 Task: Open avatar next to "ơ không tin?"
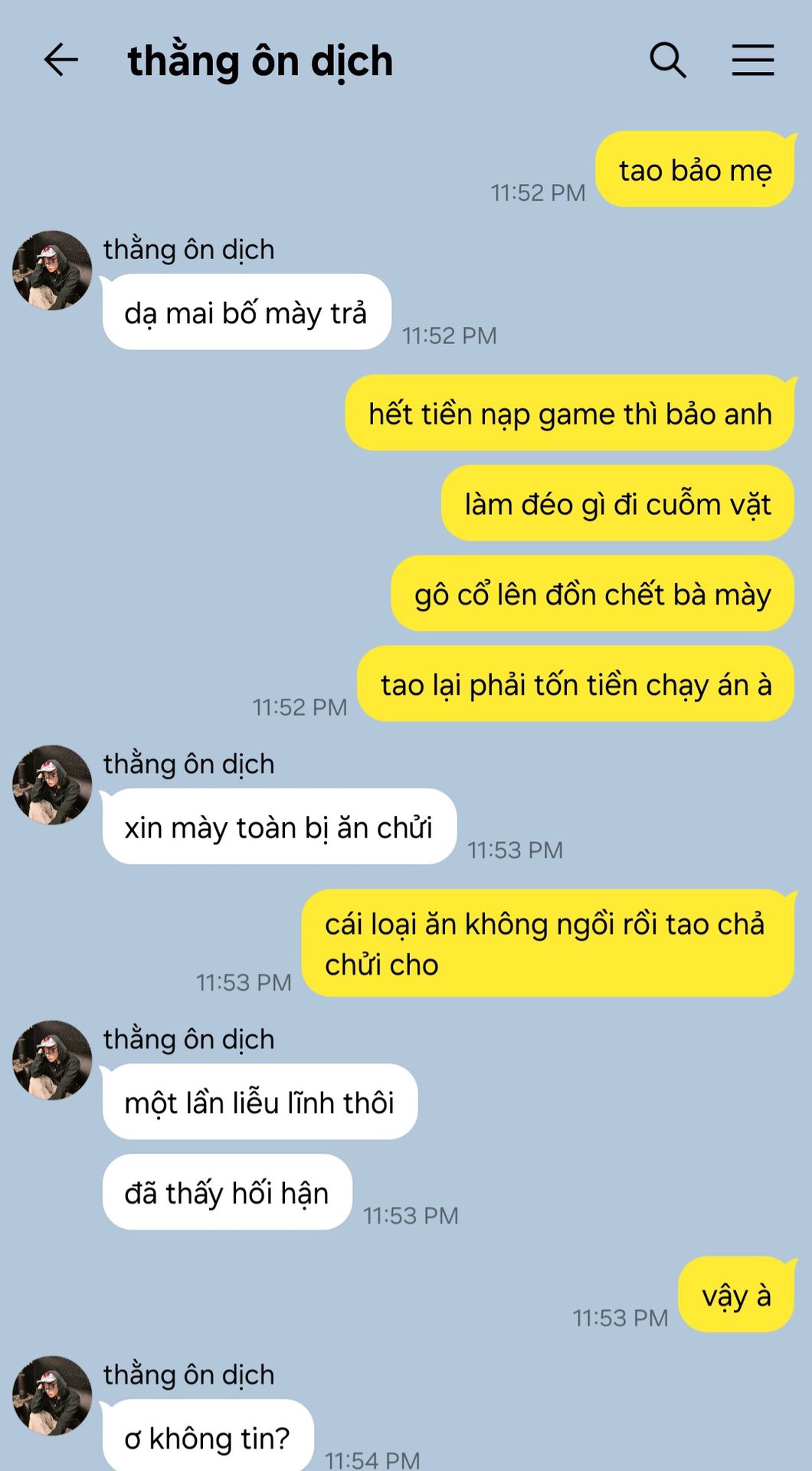52,1396
